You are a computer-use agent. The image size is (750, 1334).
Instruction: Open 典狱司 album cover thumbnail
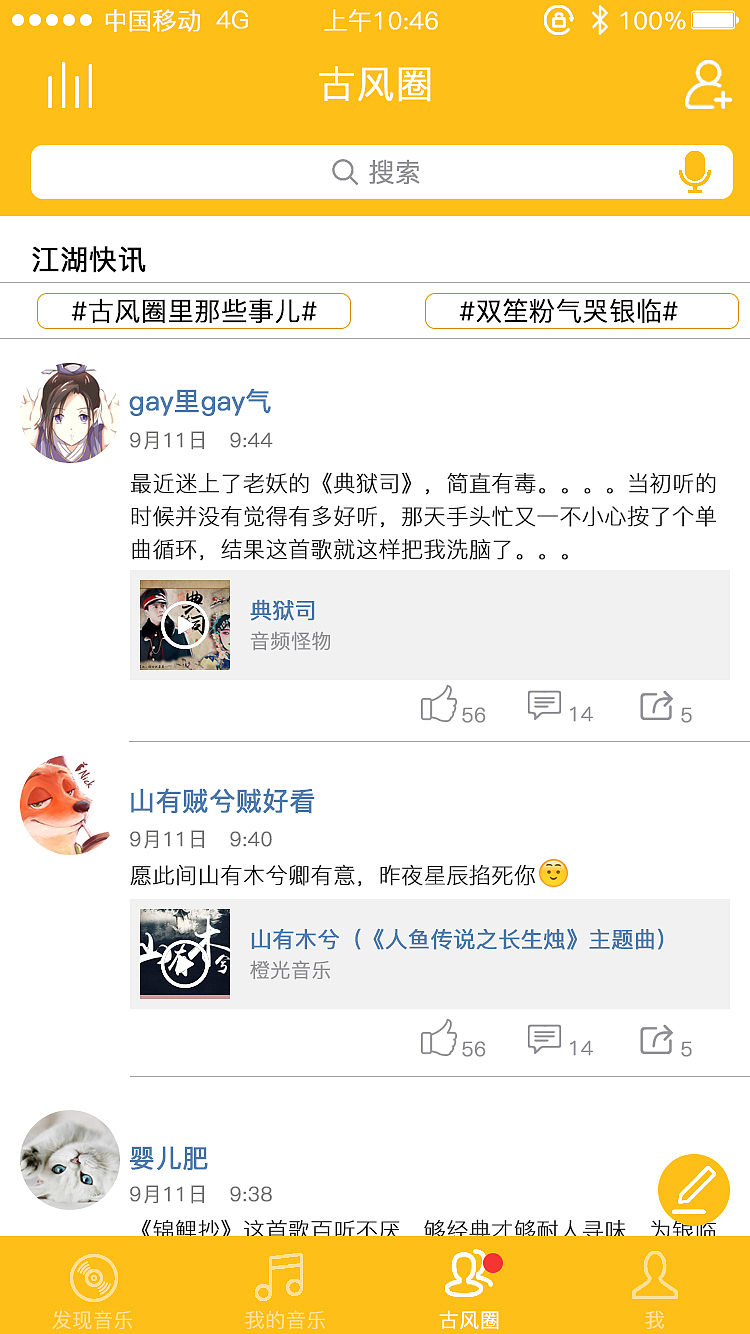[185, 624]
